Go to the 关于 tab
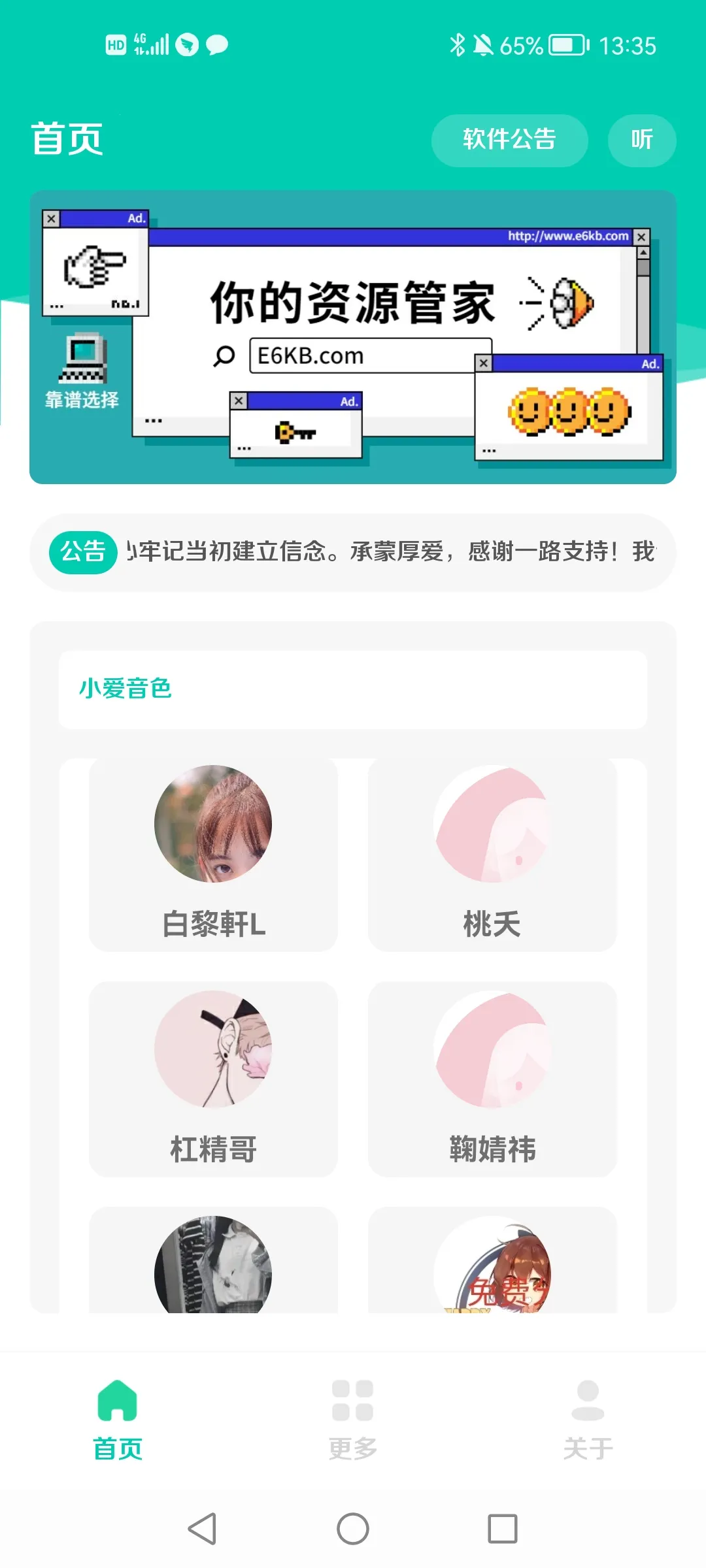The image size is (706, 1568). click(588, 1419)
